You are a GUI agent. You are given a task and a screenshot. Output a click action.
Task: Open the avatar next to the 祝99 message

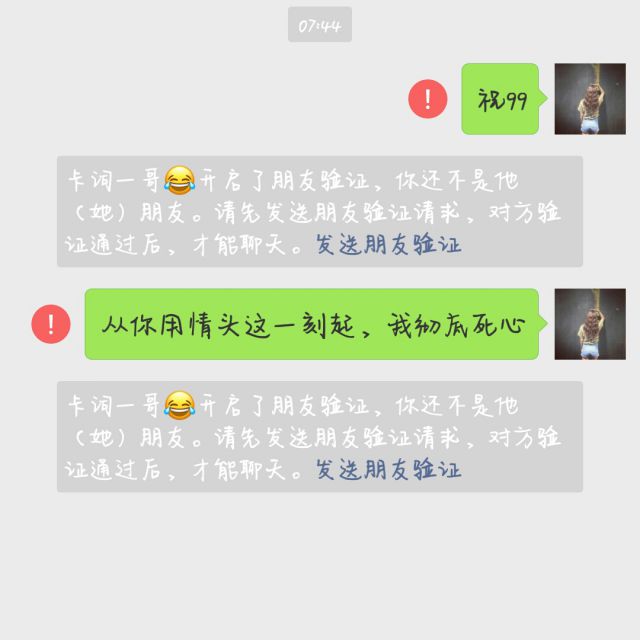[590, 99]
